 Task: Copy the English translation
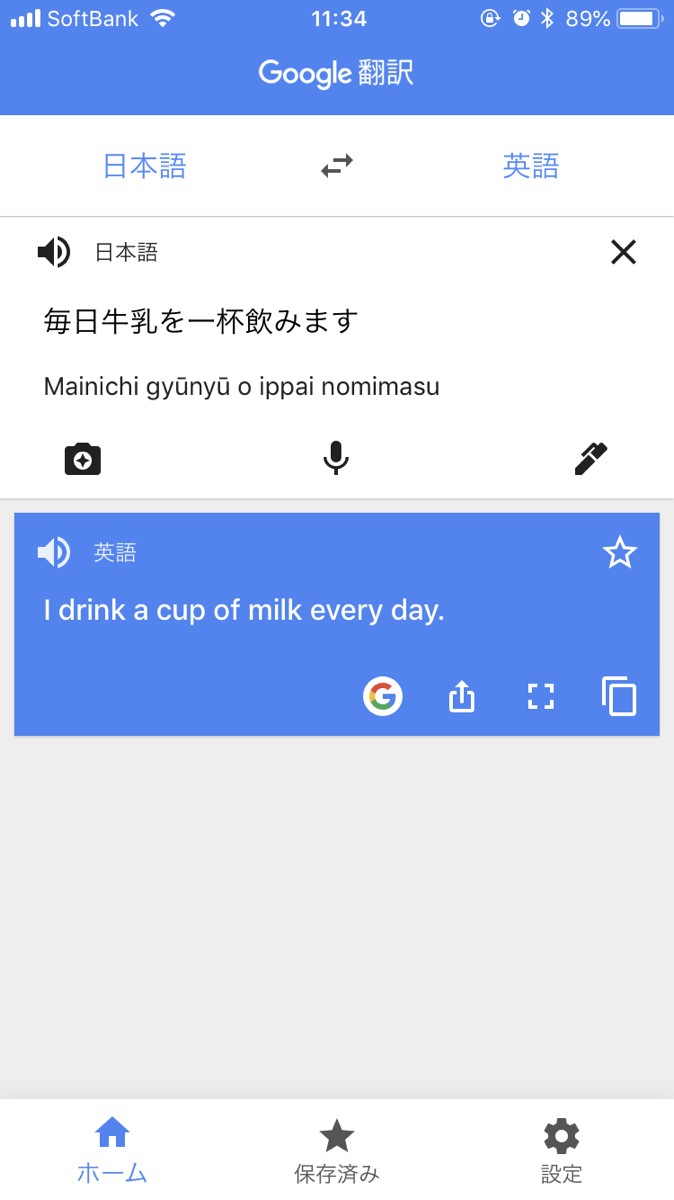(x=619, y=696)
